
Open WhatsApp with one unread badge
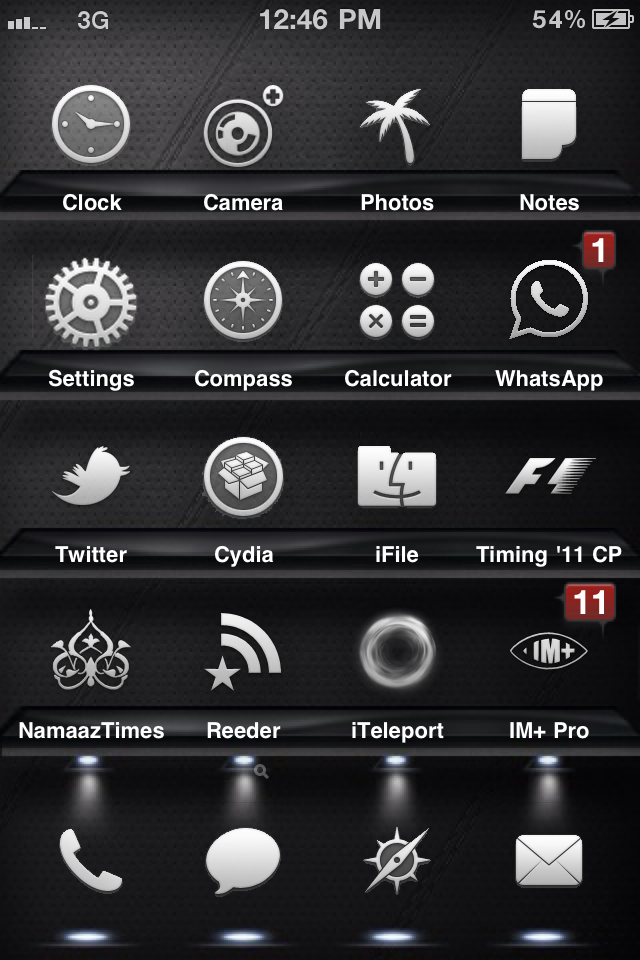pos(549,301)
